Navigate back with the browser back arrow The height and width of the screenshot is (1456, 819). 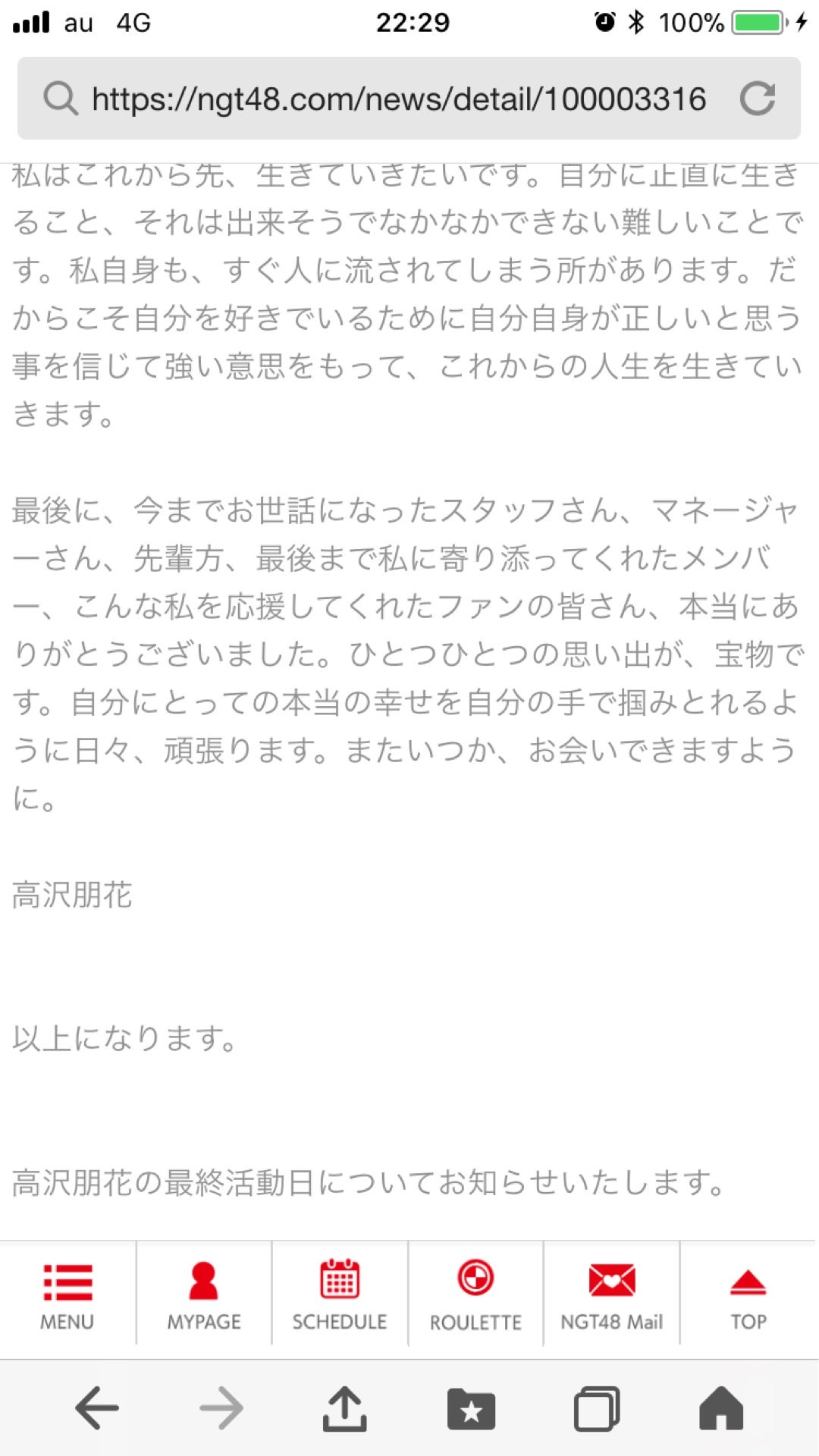click(x=95, y=1408)
